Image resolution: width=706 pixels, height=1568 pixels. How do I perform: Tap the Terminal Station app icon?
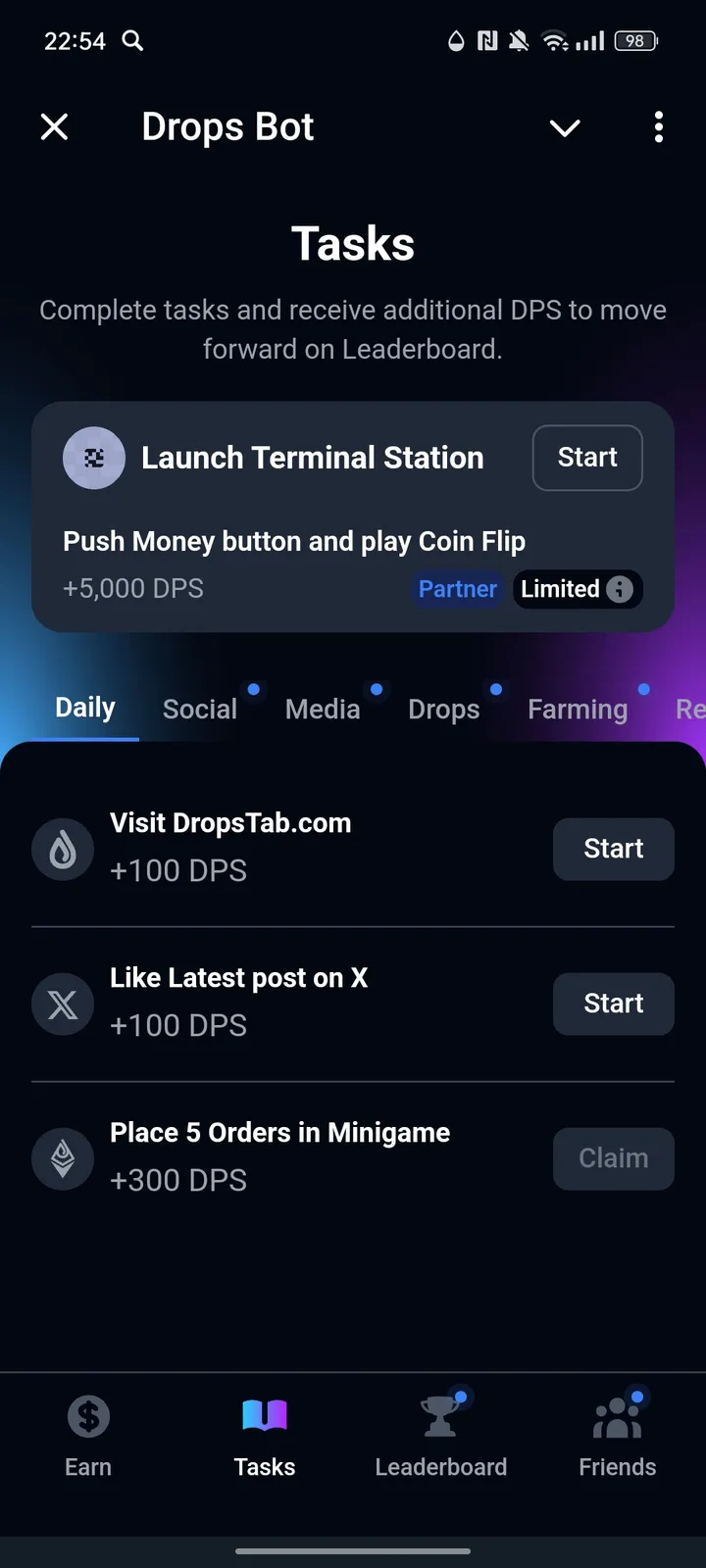coord(93,458)
